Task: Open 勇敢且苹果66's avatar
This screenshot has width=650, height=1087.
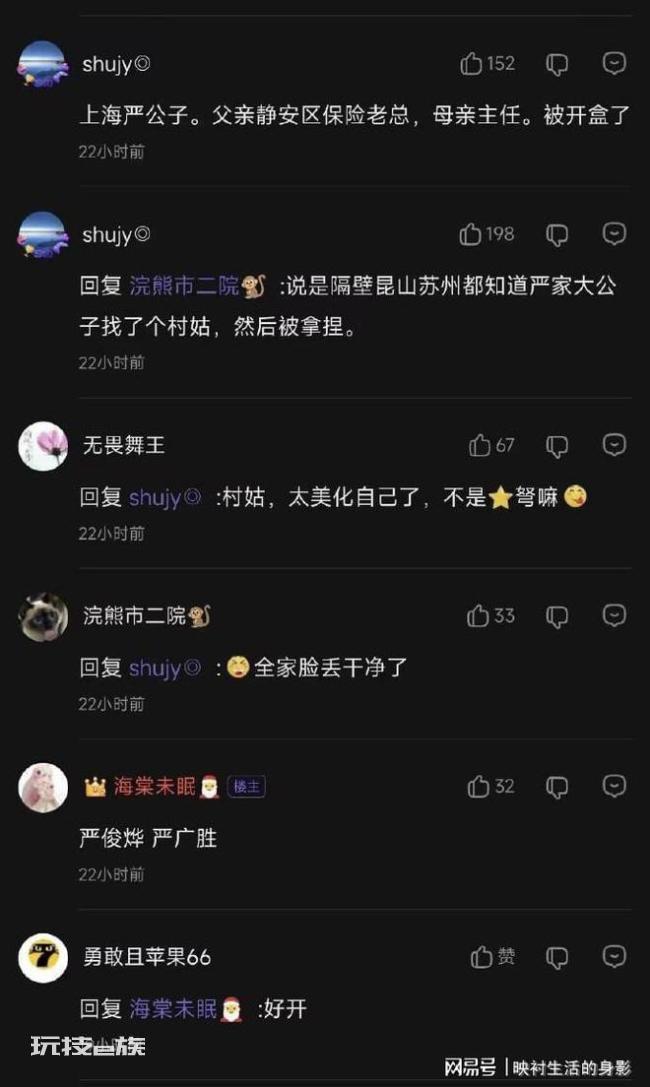Action: click(43, 958)
